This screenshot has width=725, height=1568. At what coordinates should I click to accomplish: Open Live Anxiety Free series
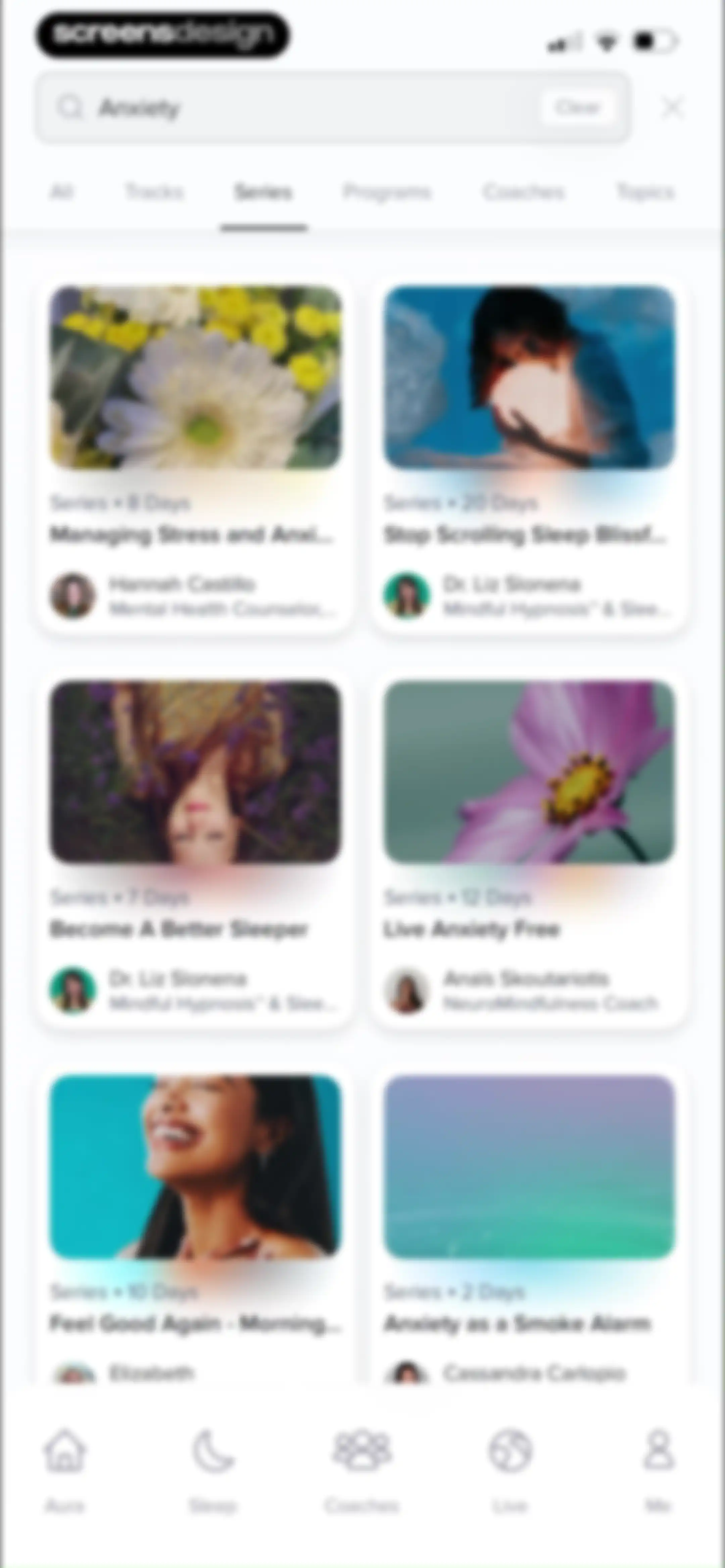pyautogui.click(x=528, y=848)
